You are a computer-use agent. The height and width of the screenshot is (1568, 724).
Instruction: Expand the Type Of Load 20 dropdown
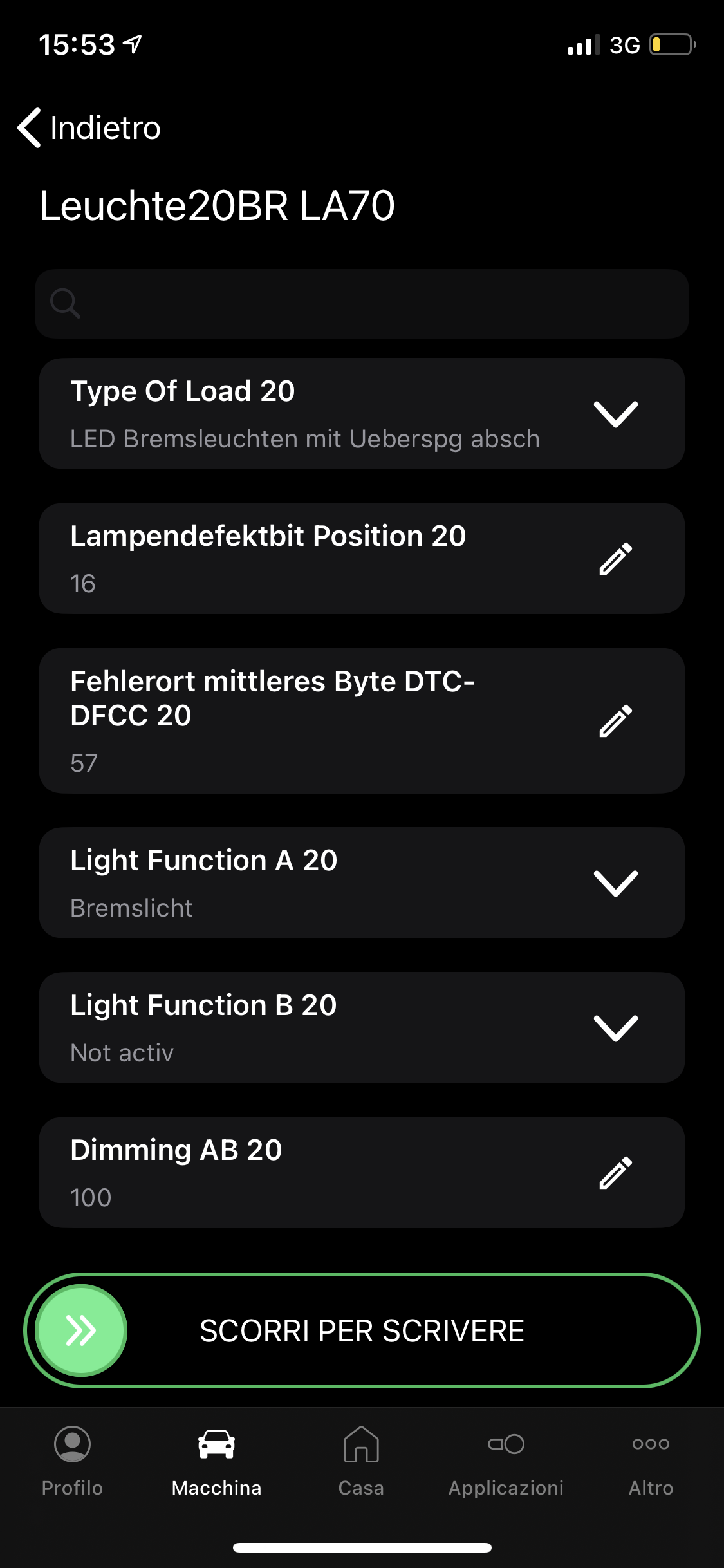pos(615,414)
